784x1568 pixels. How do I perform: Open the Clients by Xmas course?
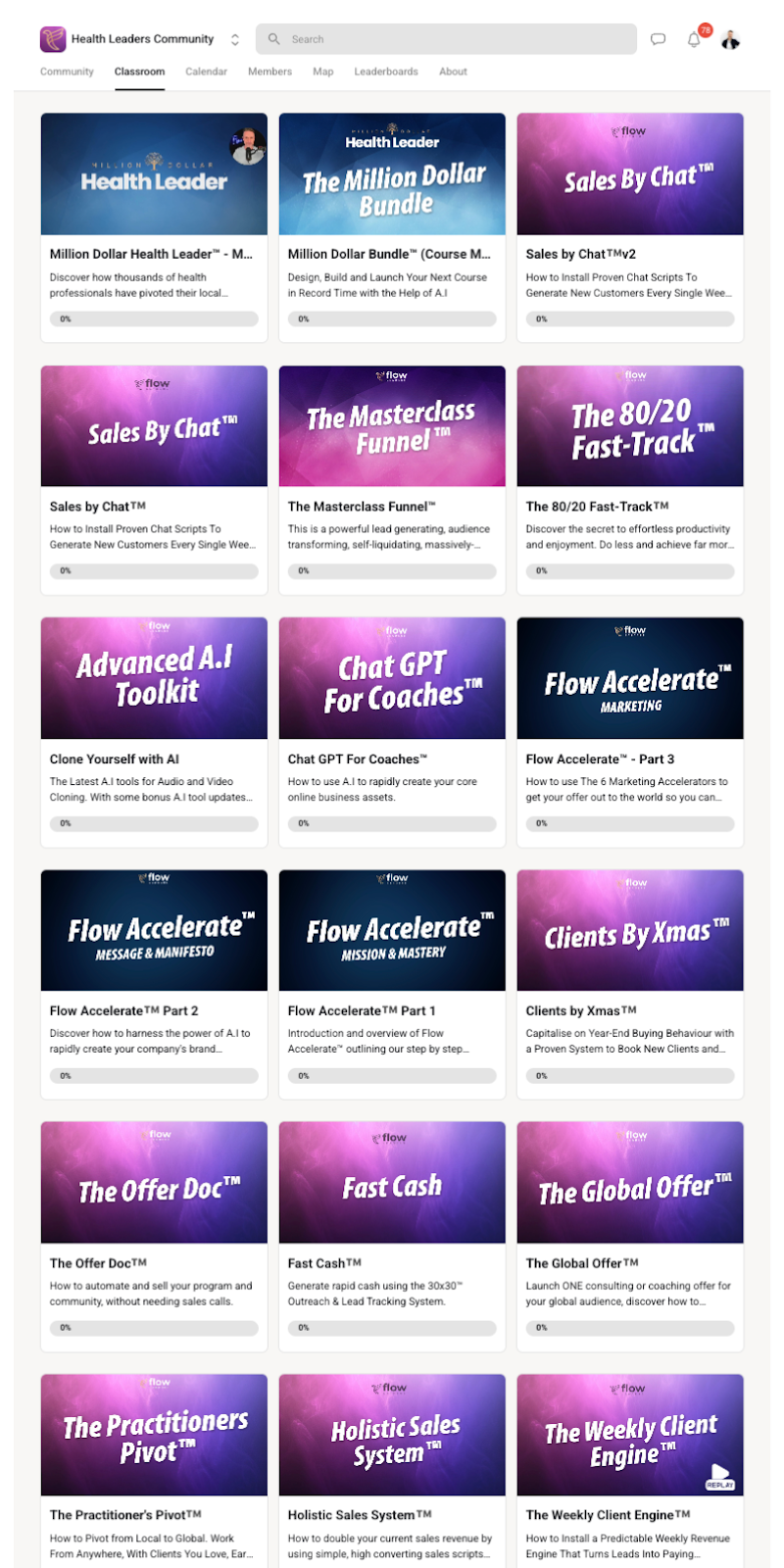tap(630, 930)
